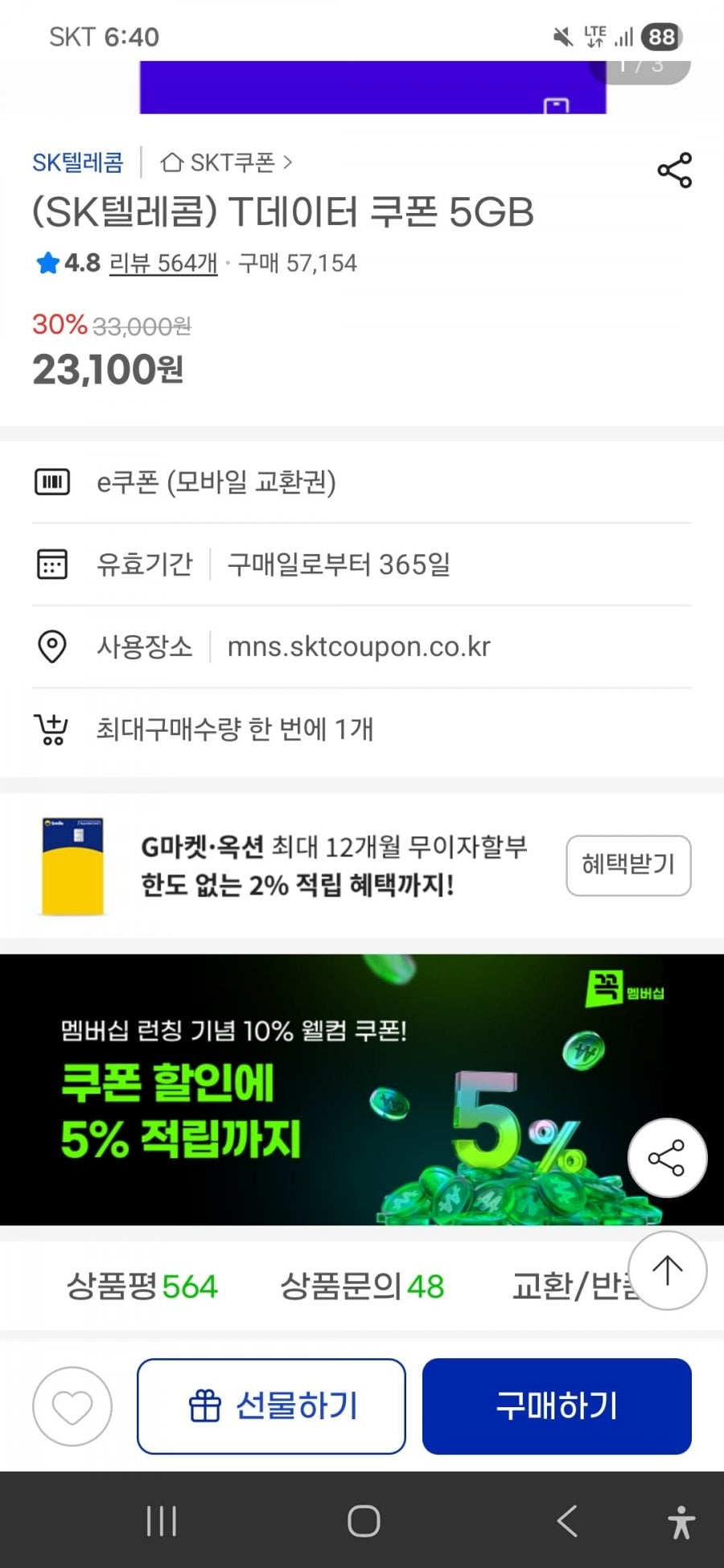Tap 구매하기 to buy now
The width and height of the screenshot is (724, 1568).
557,1406
